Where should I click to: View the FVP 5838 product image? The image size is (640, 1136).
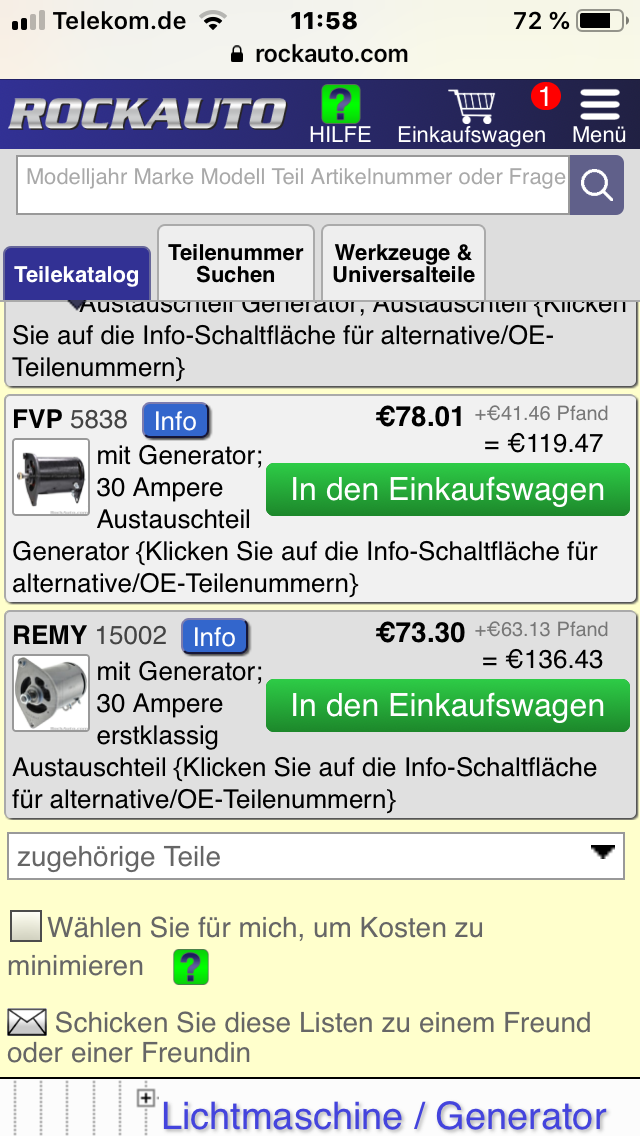[x=51, y=477]
